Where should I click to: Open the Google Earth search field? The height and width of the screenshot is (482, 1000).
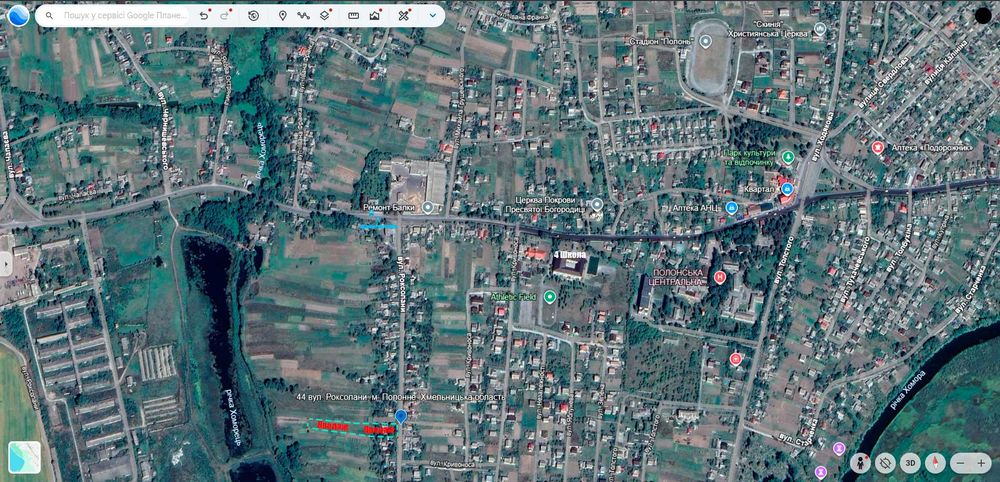(x=120, y=16)
